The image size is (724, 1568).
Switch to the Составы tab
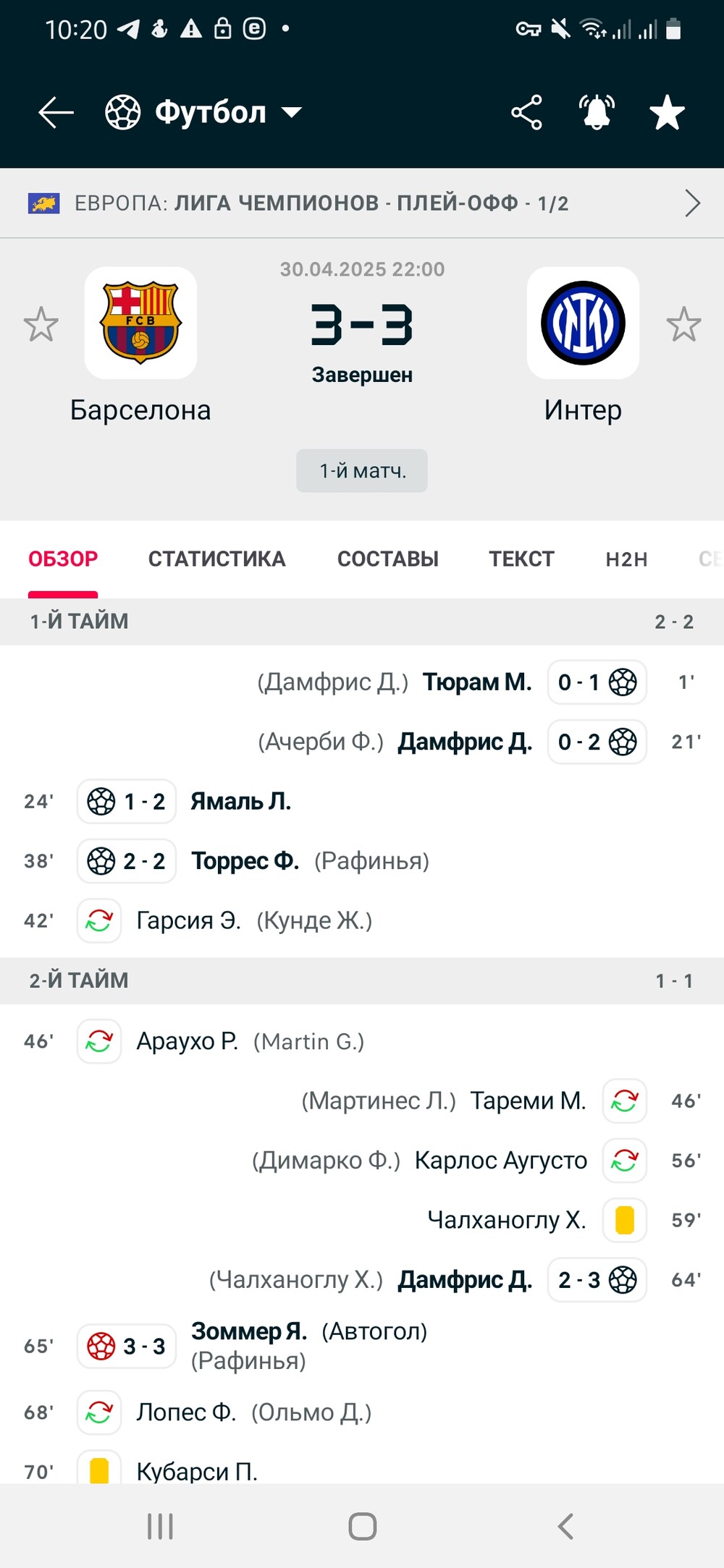[x=388, y=559]
